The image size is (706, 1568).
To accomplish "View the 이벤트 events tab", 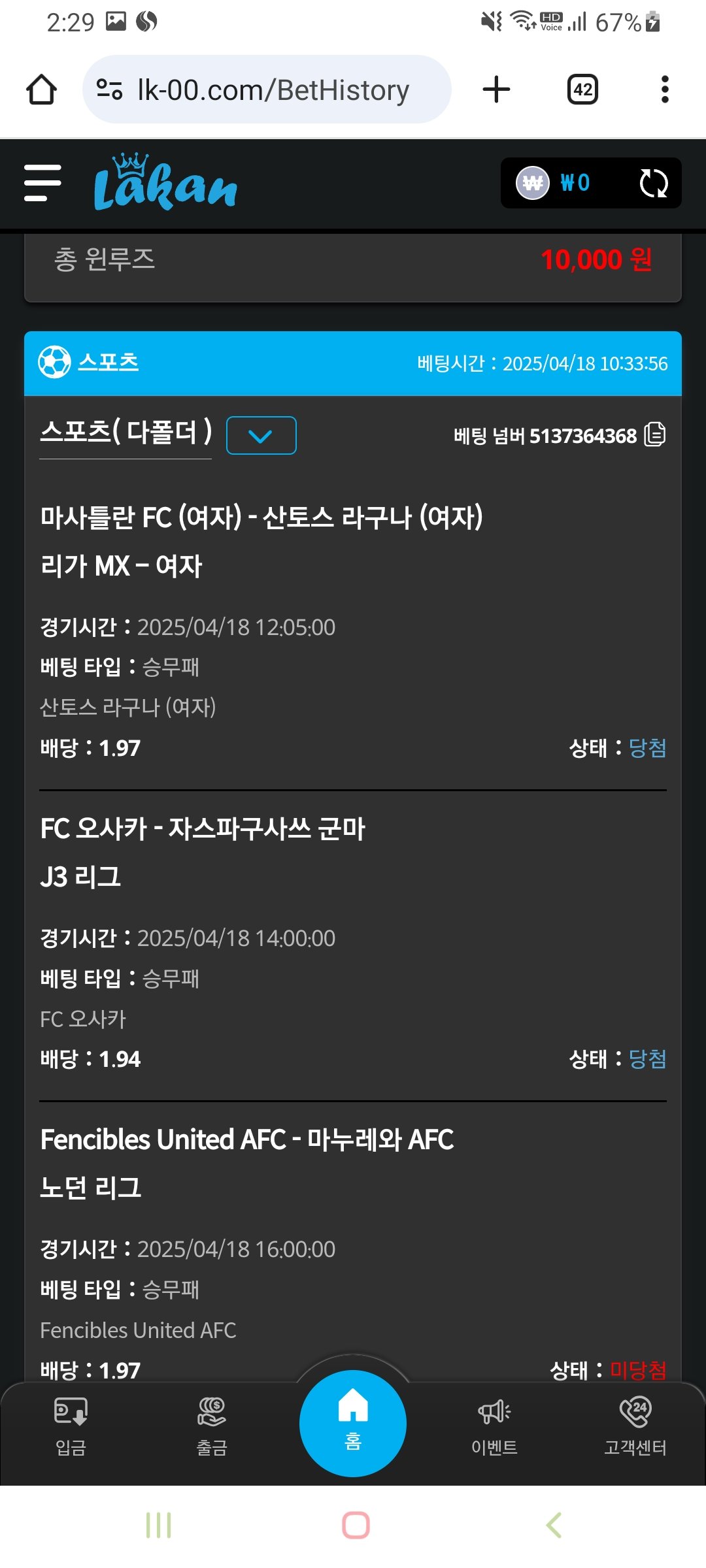I will pos(494,1428).
